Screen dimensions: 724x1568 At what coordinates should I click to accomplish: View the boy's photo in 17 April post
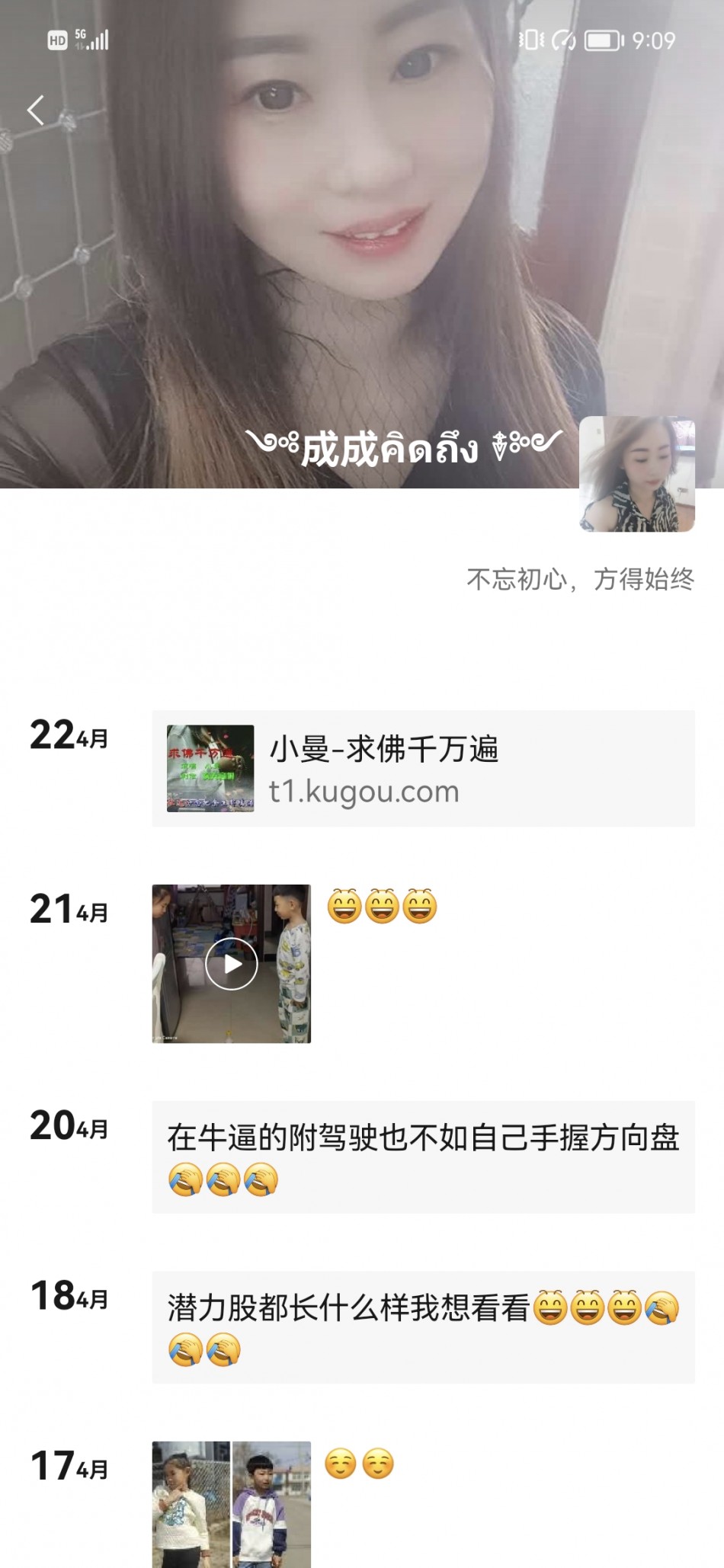point(272,1503)
